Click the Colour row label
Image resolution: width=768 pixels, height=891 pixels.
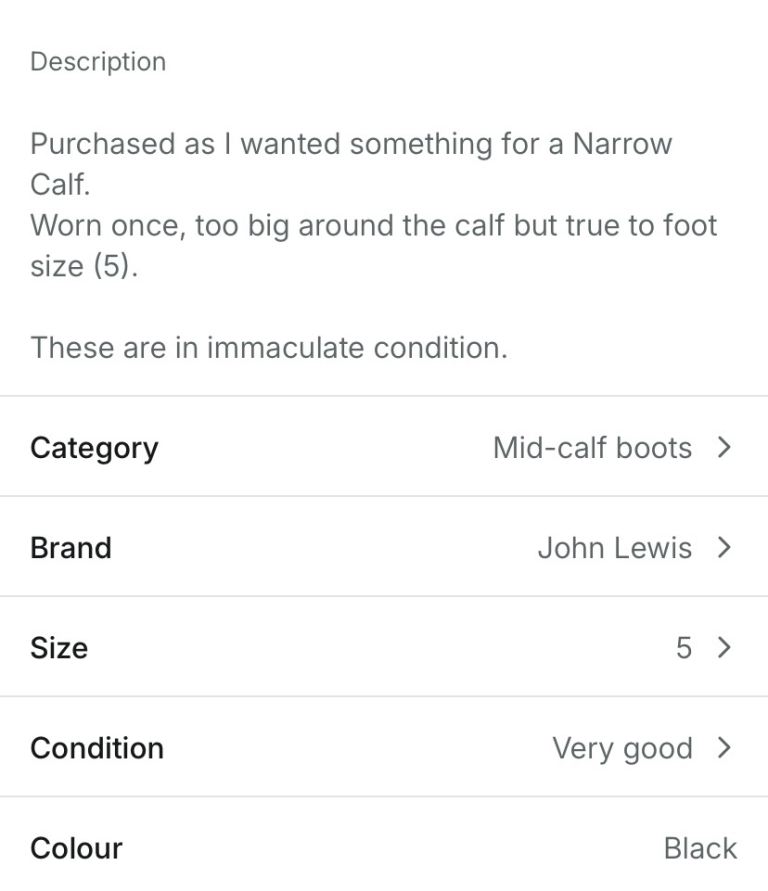click(75, 848)
